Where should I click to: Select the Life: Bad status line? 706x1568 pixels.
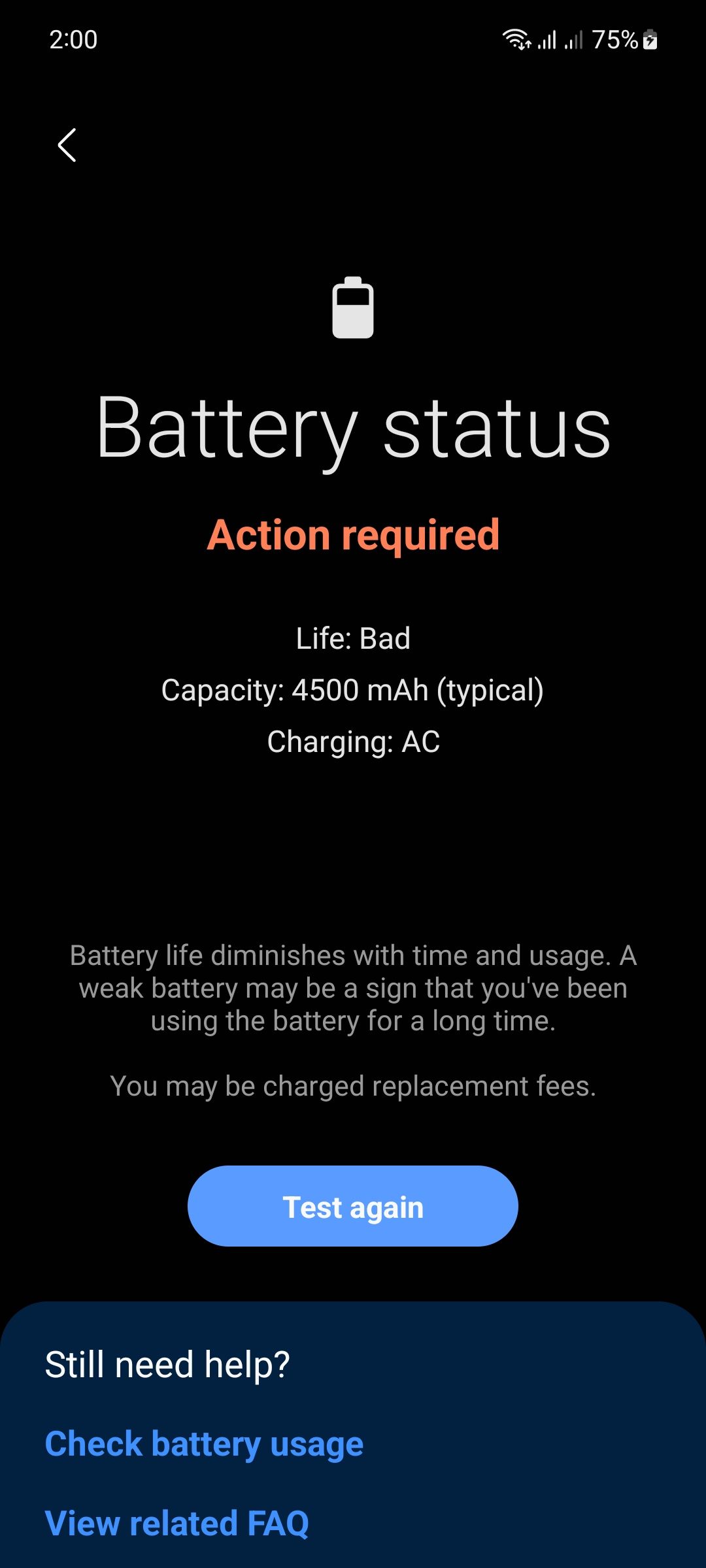tap(353, 638)
